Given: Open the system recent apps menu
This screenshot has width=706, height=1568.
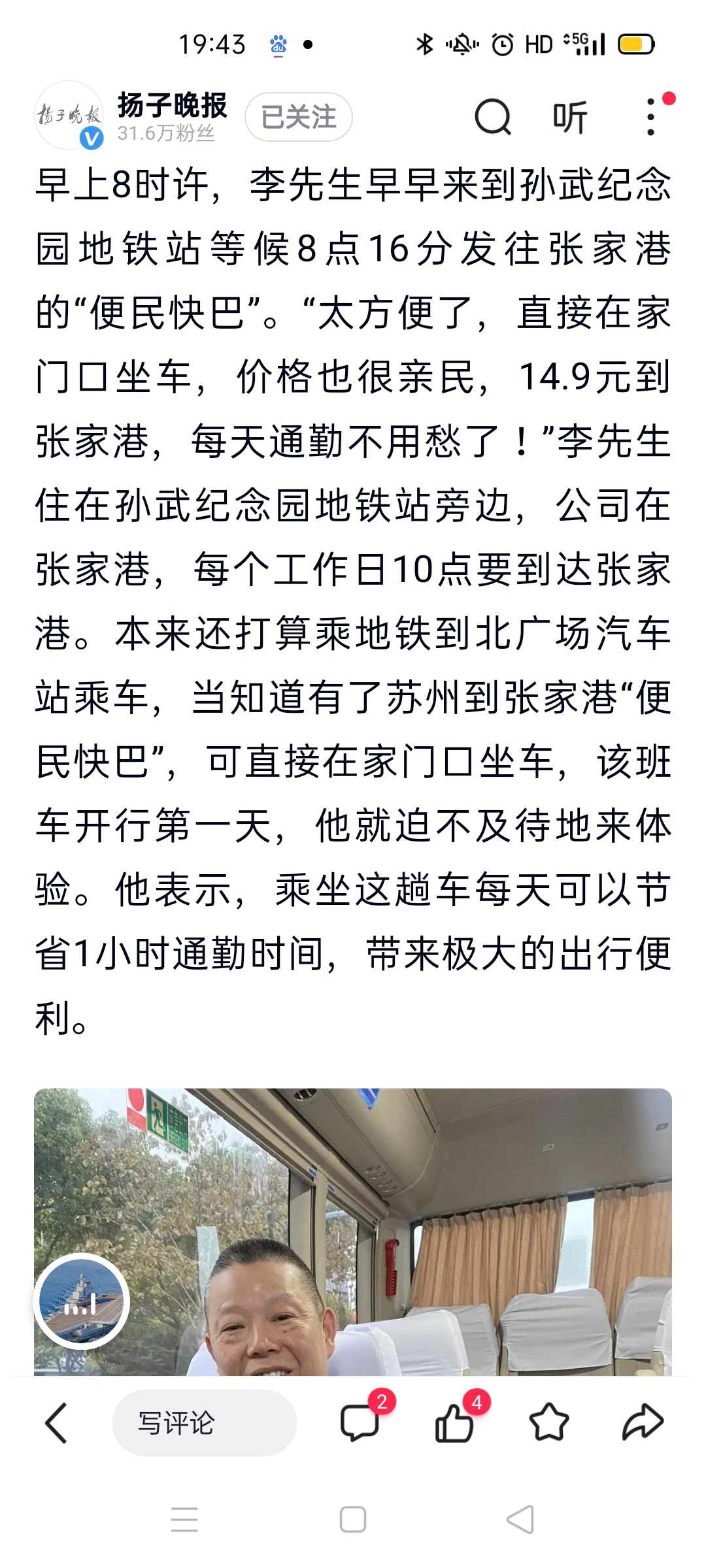Looking at the screenshot, I should pyautogui.click(x=184, y=1520).
